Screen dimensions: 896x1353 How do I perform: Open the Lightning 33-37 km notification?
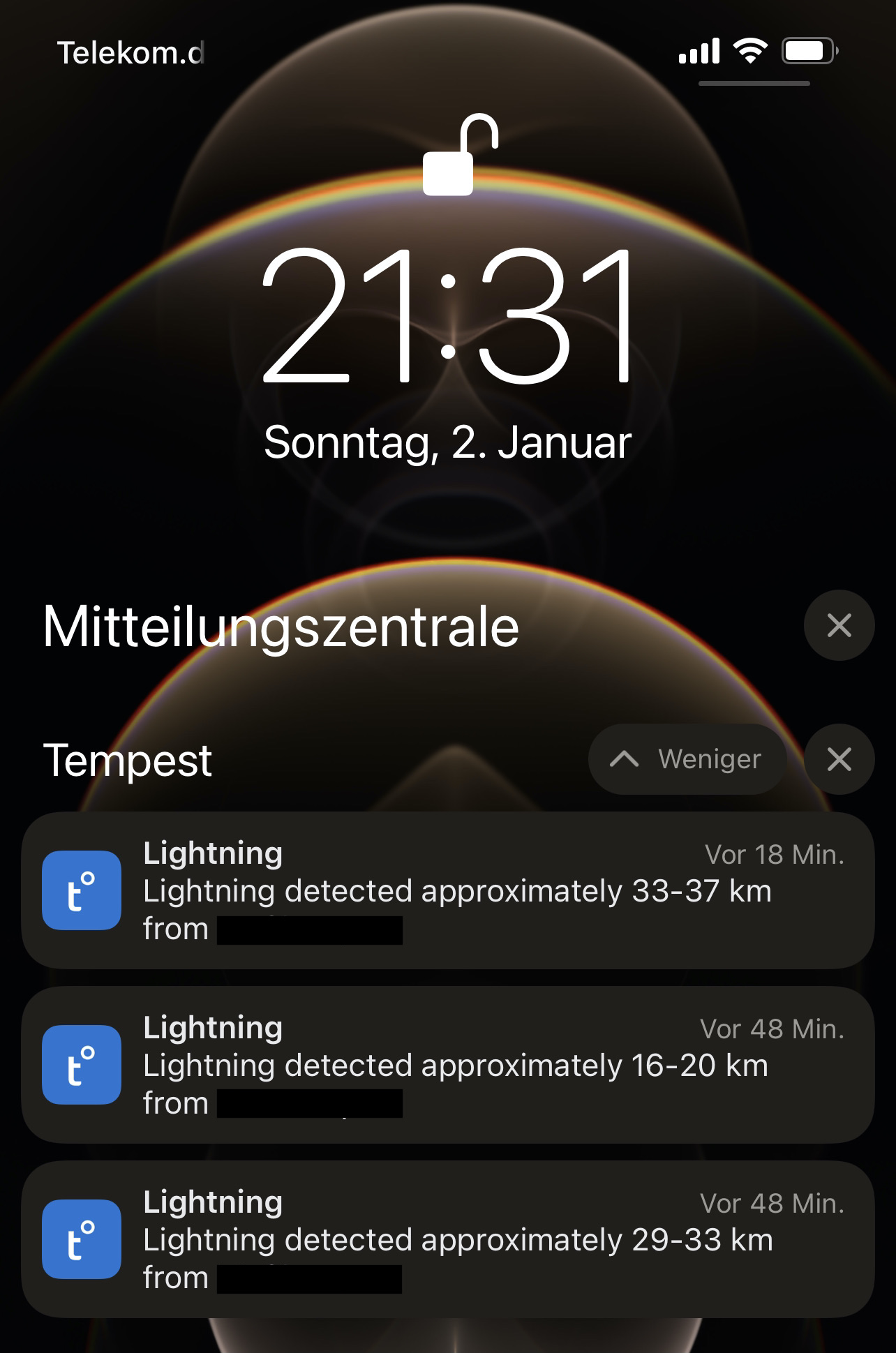pyautogui.click(x=447, y=890)
